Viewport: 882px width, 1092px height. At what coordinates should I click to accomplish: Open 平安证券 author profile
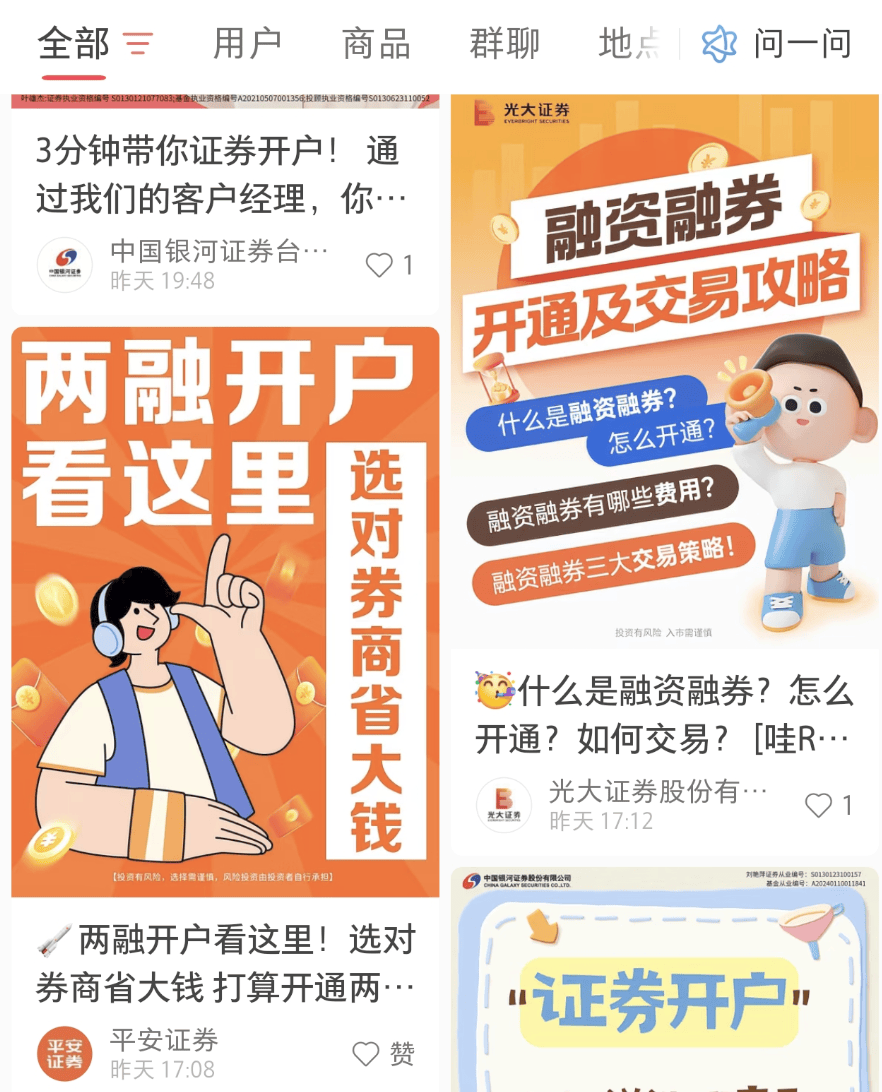coord(65,1053)
